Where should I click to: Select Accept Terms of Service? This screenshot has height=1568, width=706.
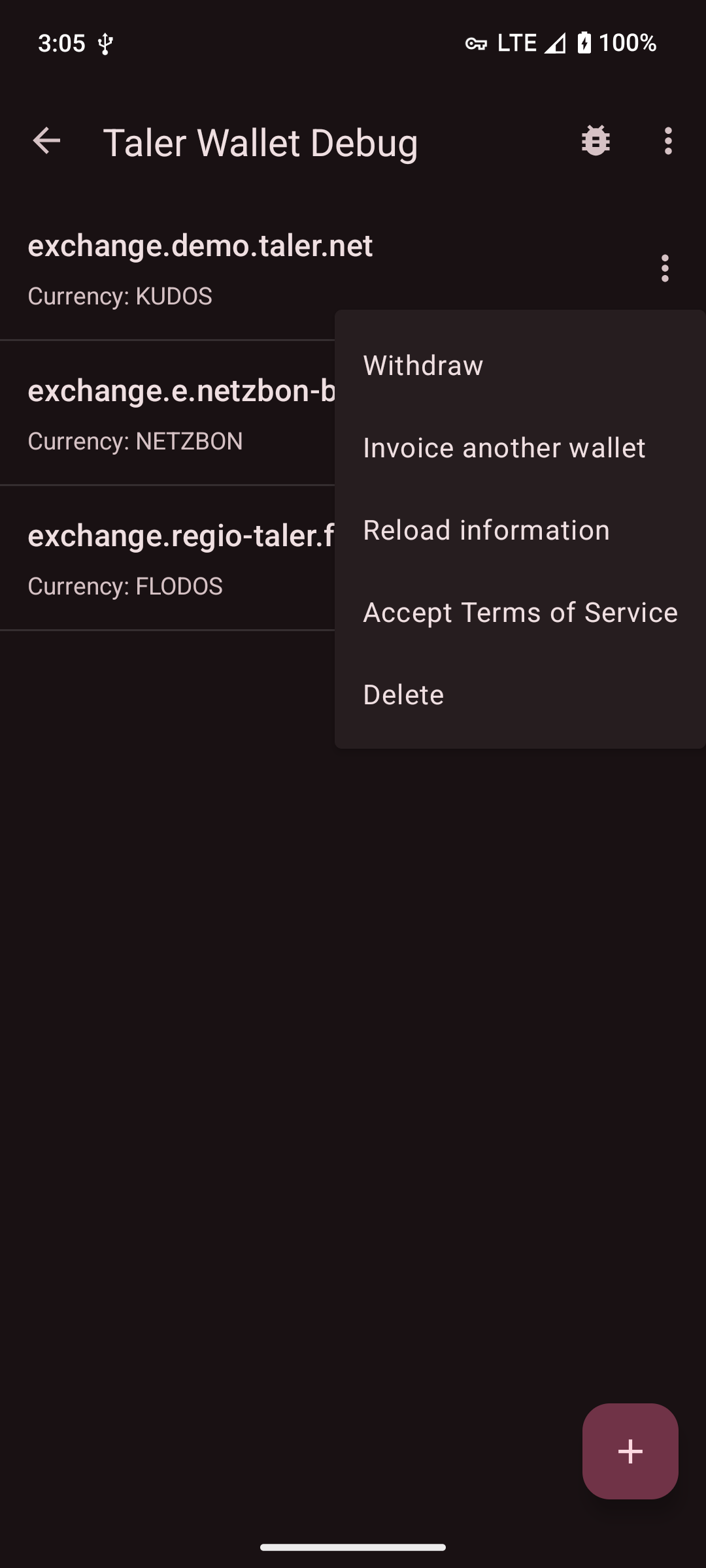click(520, 612)
